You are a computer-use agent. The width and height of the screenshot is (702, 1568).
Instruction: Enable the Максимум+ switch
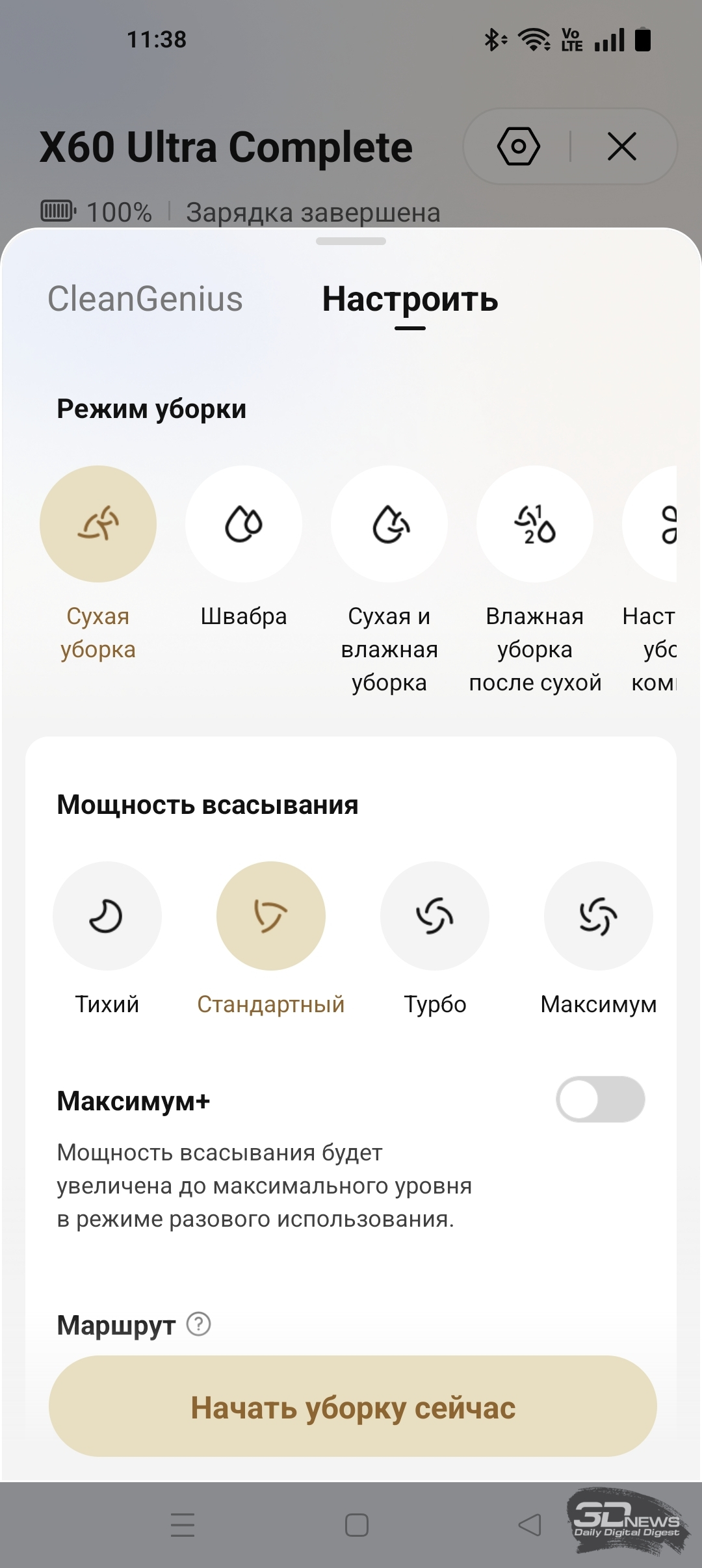pos(600,1099)
